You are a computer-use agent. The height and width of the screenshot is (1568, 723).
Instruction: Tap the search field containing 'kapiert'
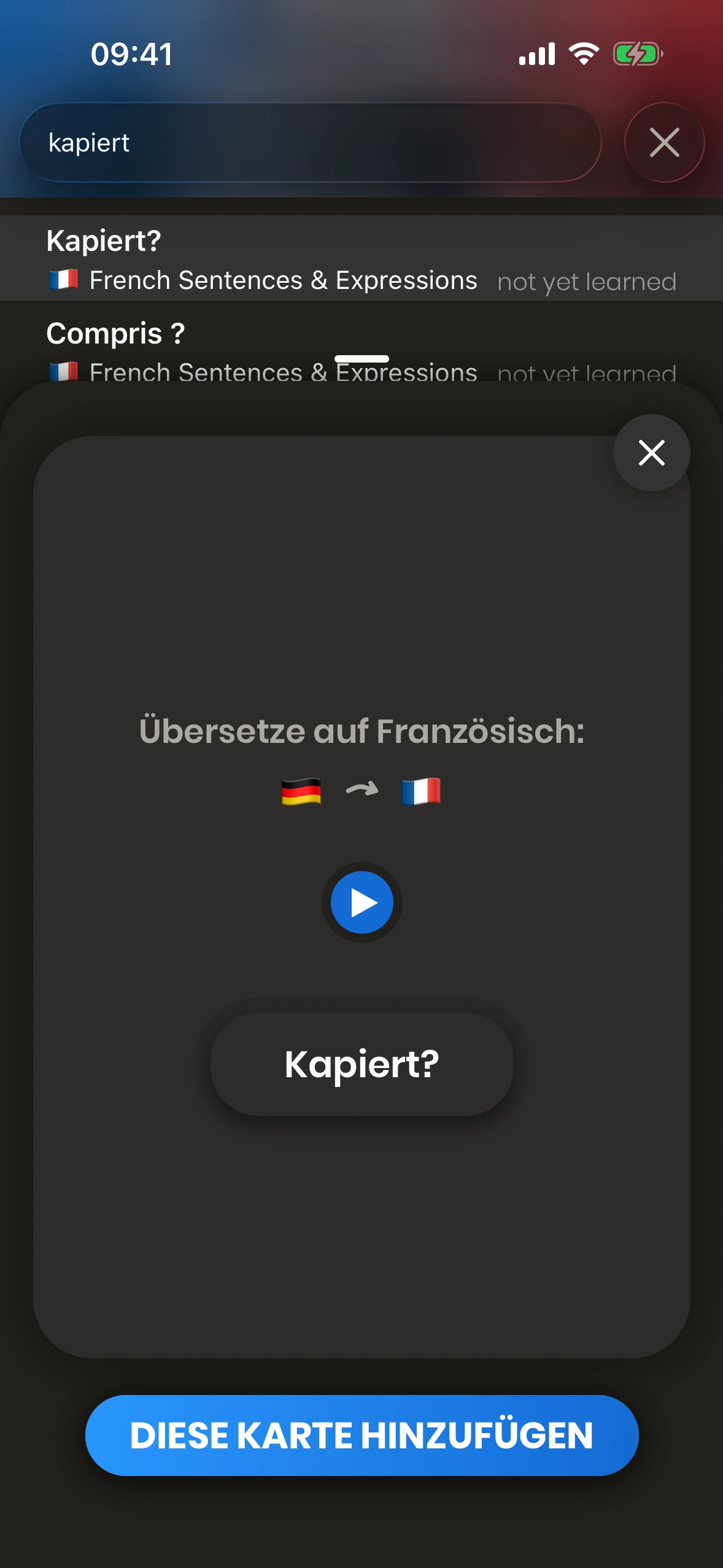310,142
